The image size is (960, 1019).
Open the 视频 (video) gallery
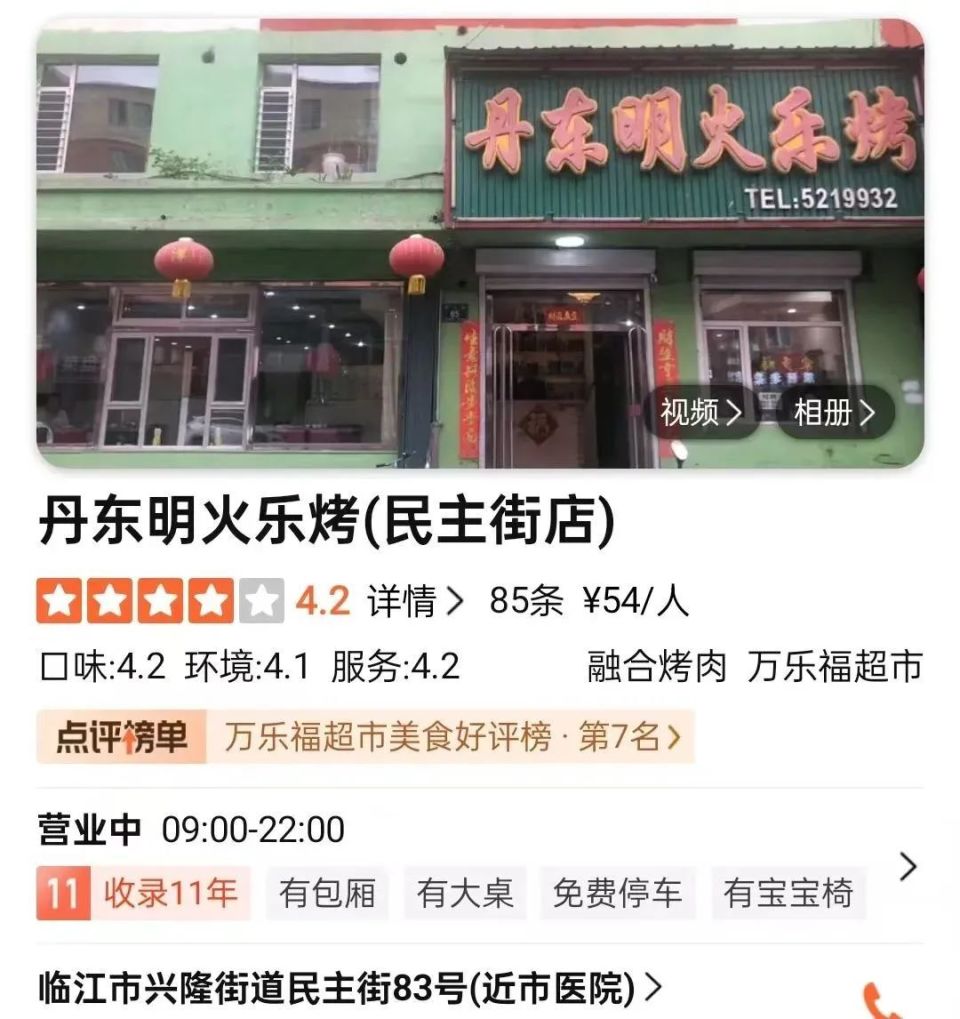tap(701, 412)
